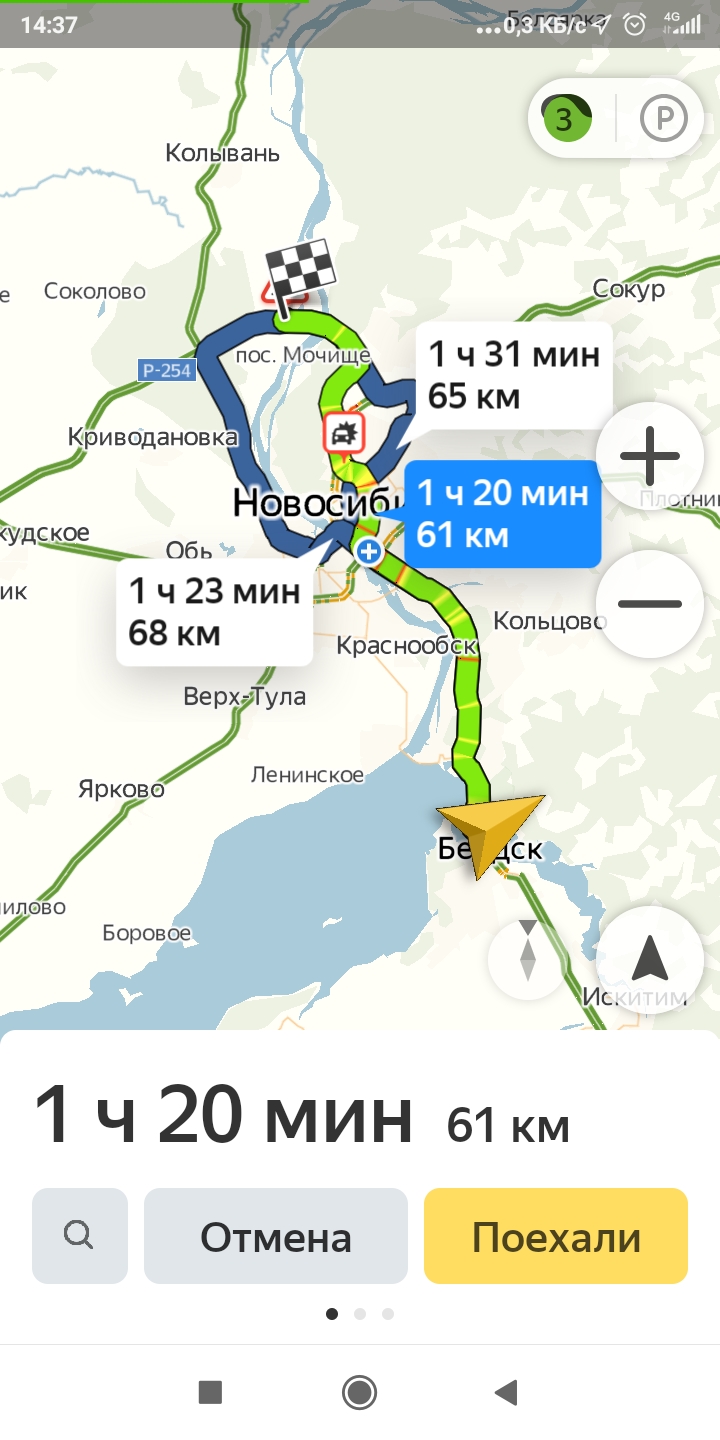Screen dimensions: 720x1440
Task: Select the 1 h 31 min 65 km route
Action: click(x=514, y=375)
